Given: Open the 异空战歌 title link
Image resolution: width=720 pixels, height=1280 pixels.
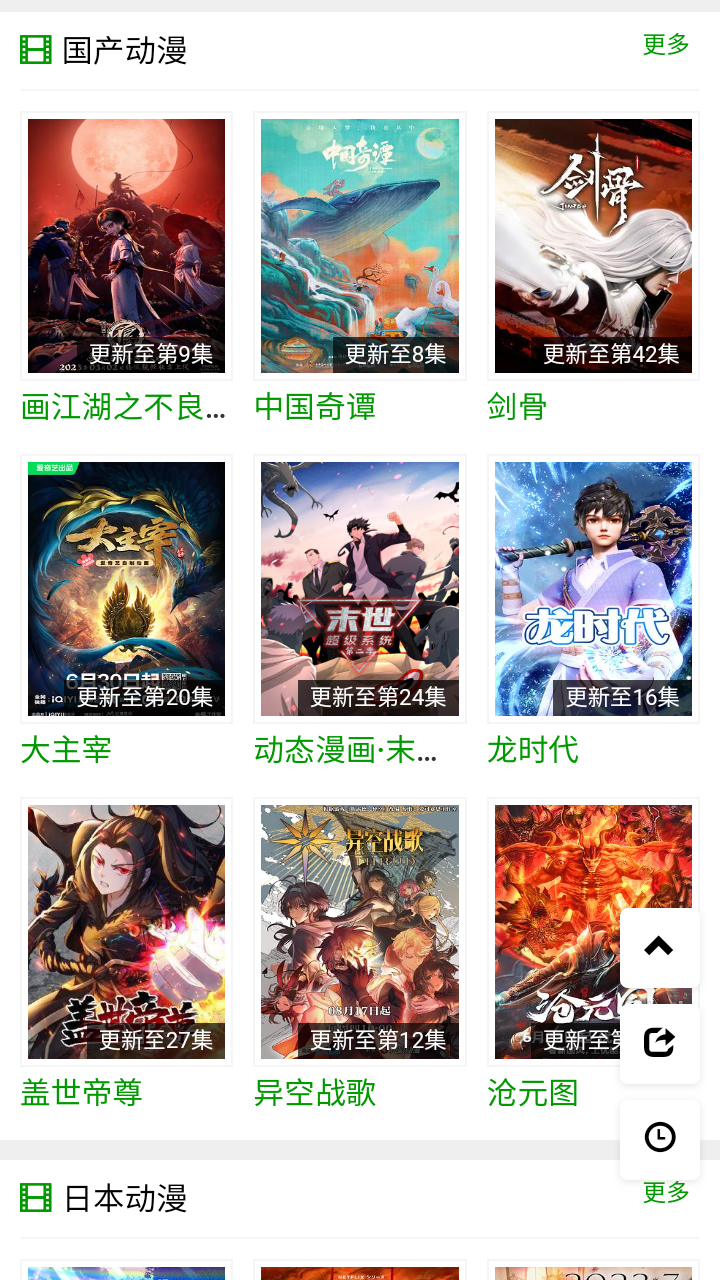Looking at the screenshot, I should [313, 1094].
